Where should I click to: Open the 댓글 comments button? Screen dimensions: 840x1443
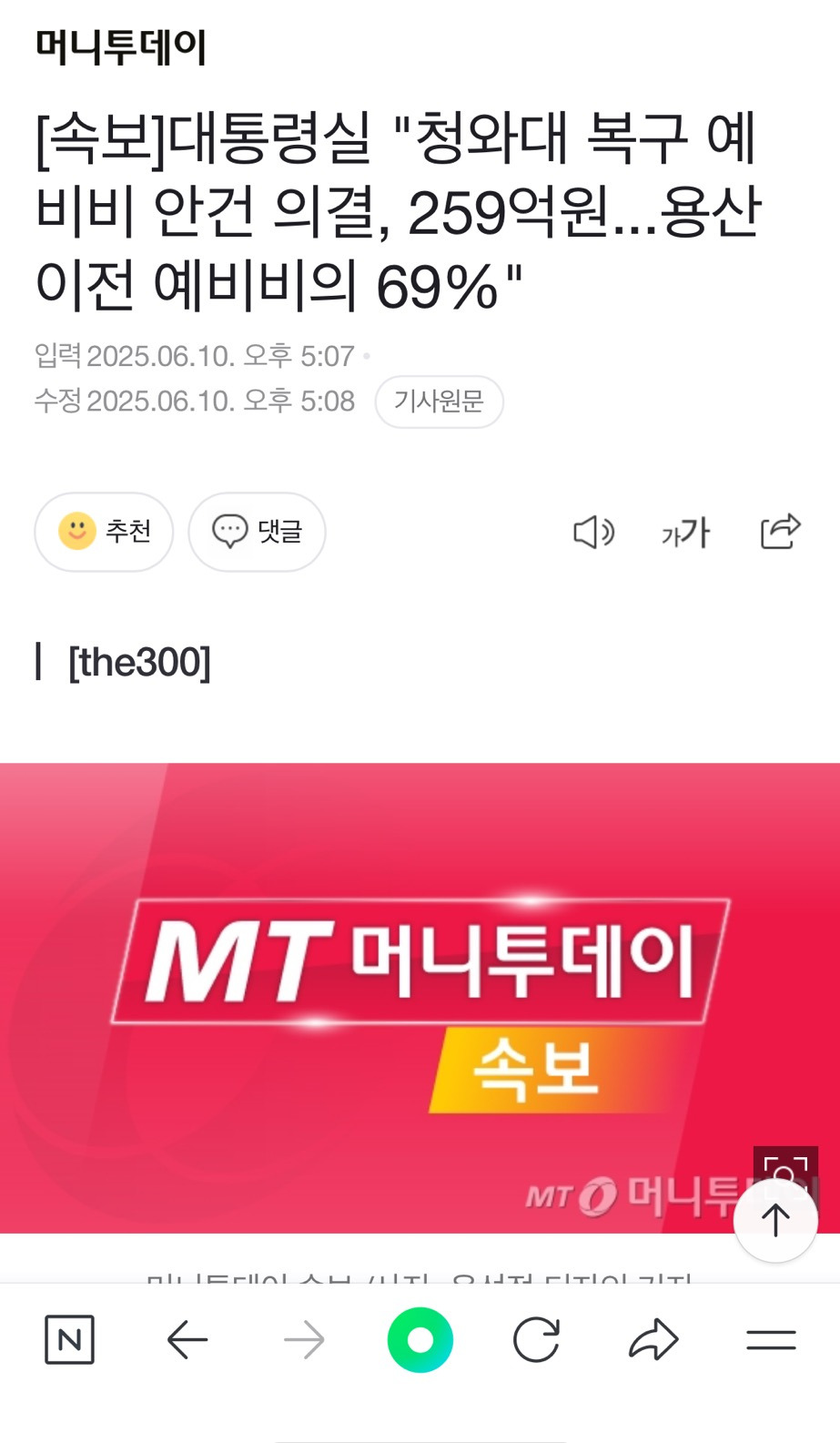click(x=257, y=532)
